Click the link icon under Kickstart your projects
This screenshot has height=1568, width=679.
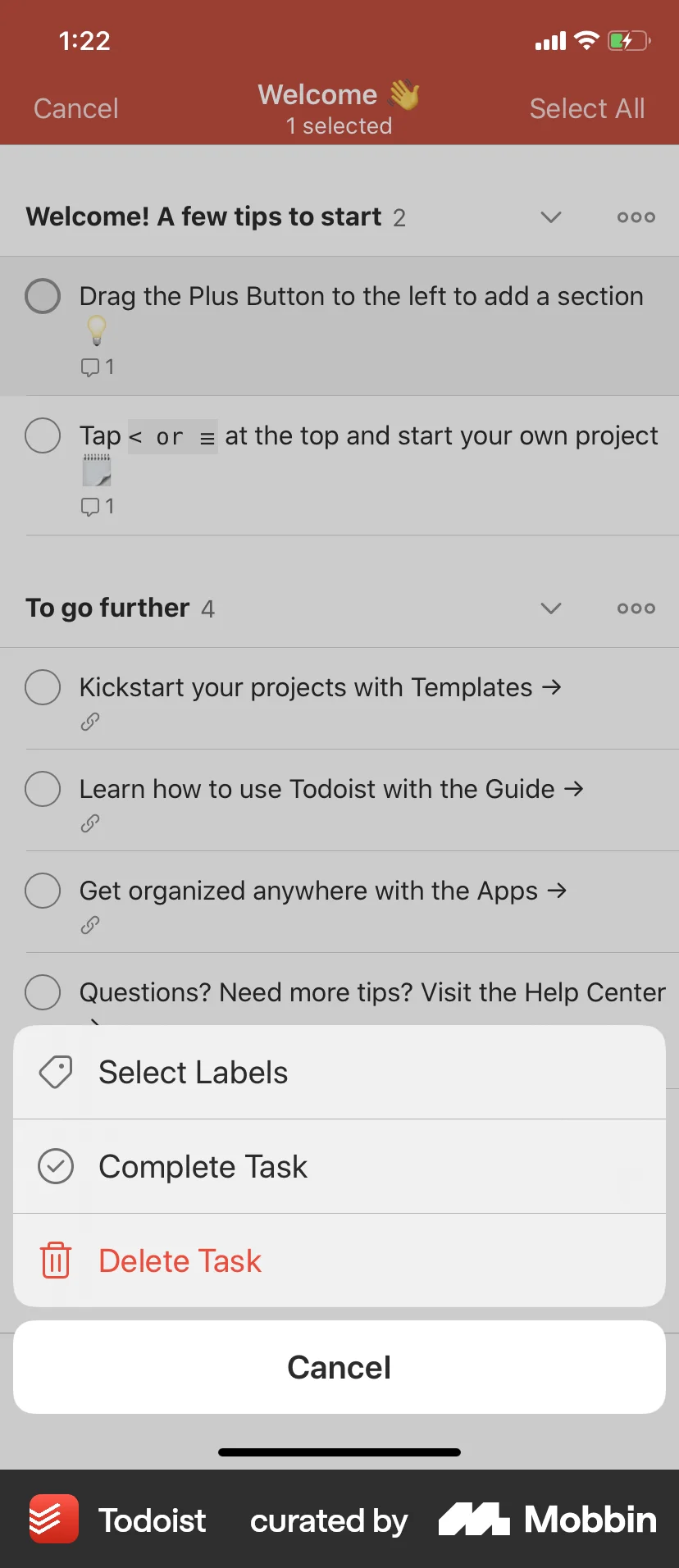click(90, 721)
